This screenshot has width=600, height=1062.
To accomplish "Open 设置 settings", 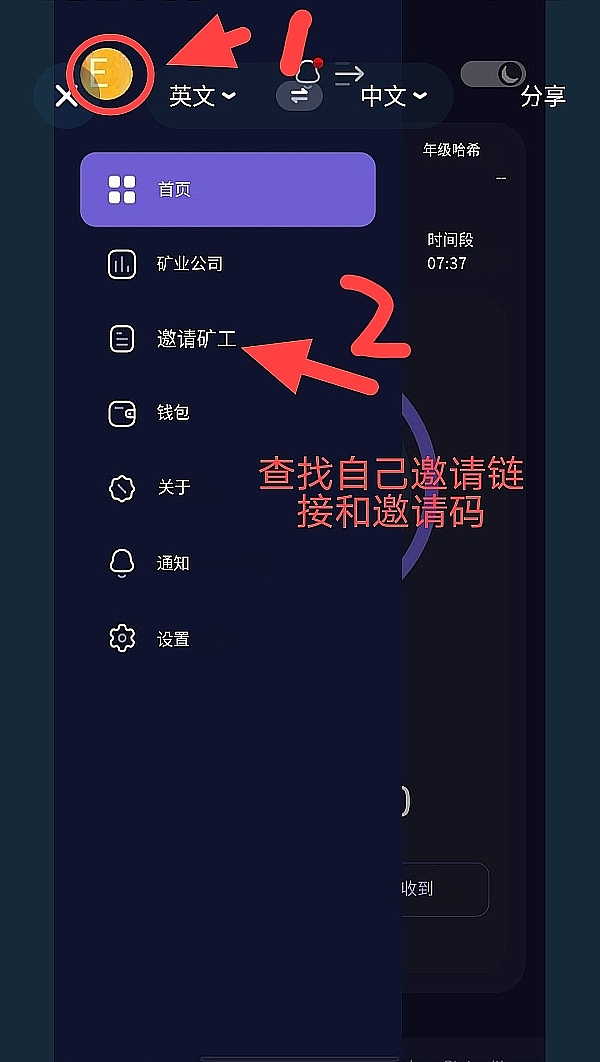I will click(172, 638).
